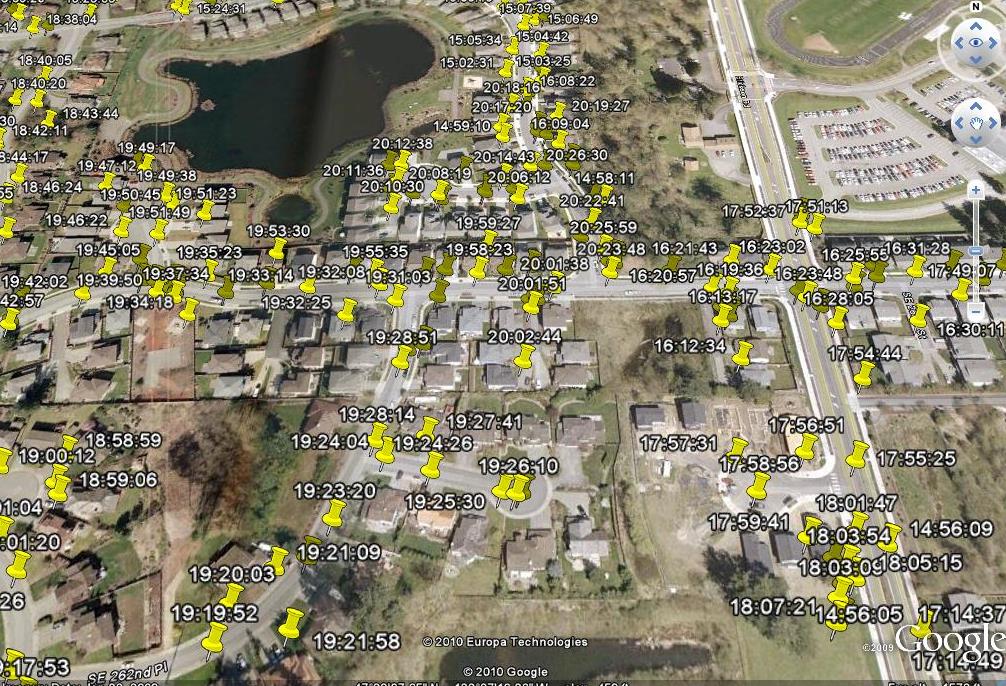The width and height of the screenshot is (1006, 686).
Task: Open the 19:21:58 pushpin
Action: coord(291,624)
